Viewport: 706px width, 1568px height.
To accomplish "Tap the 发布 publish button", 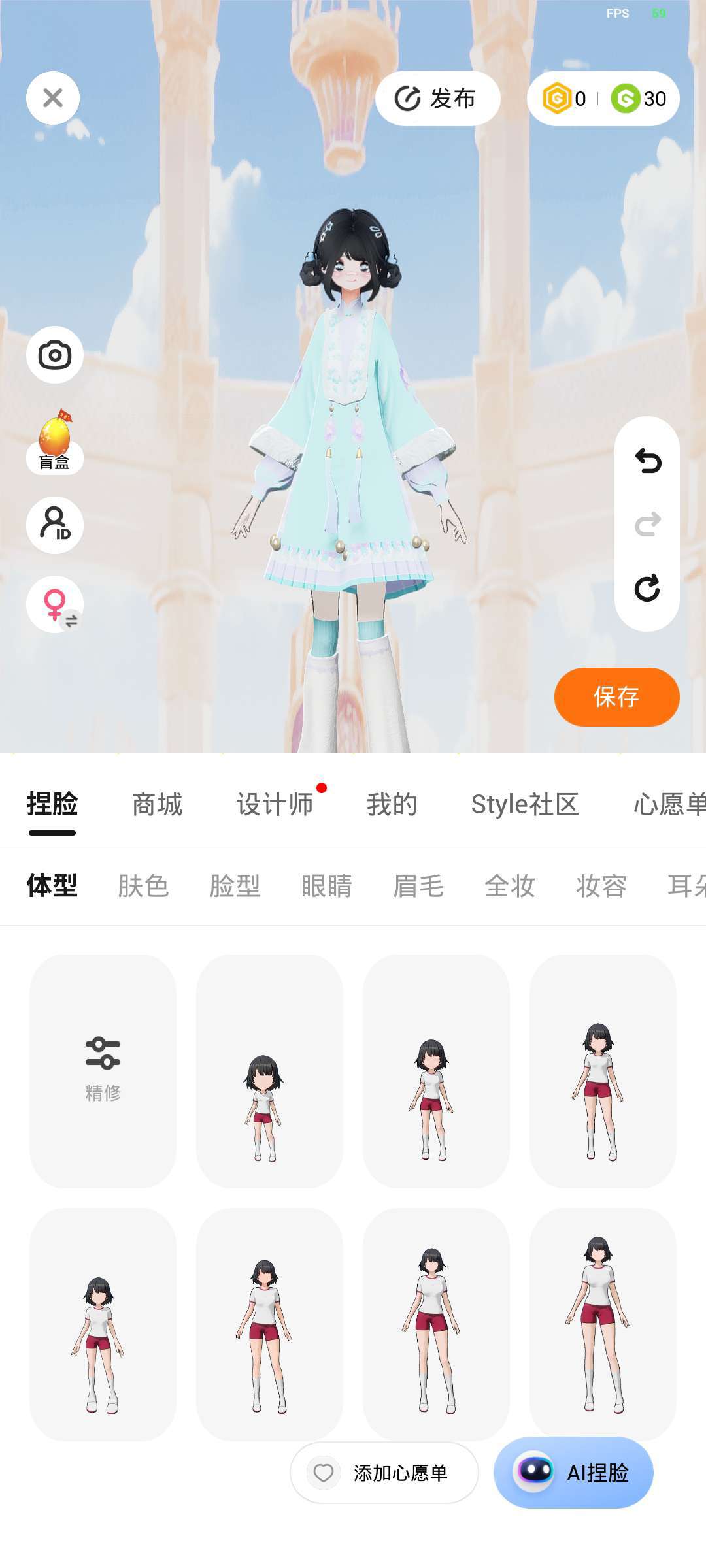I will 437,99.
